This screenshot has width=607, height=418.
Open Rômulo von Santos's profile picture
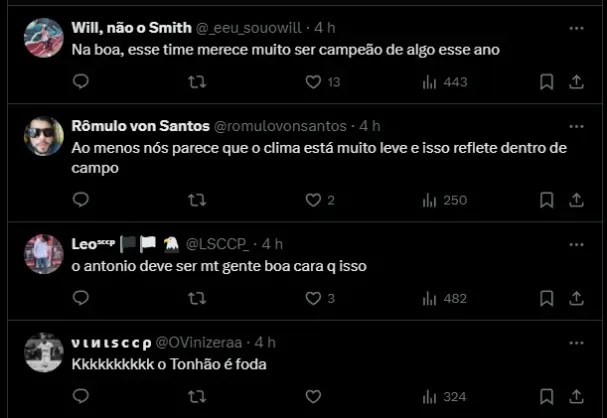[x=44, y=137]
